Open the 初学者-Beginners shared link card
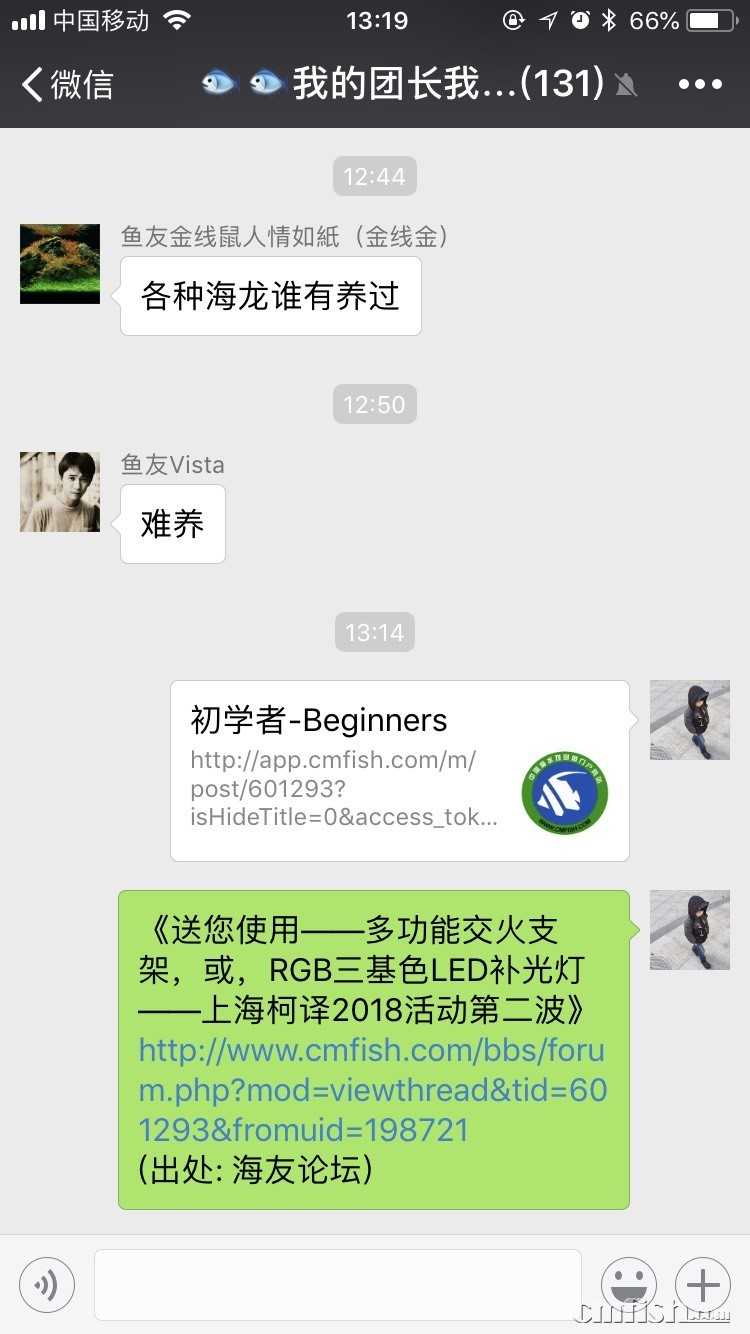The image size is (750, 1334). click(x=399, y=770)
